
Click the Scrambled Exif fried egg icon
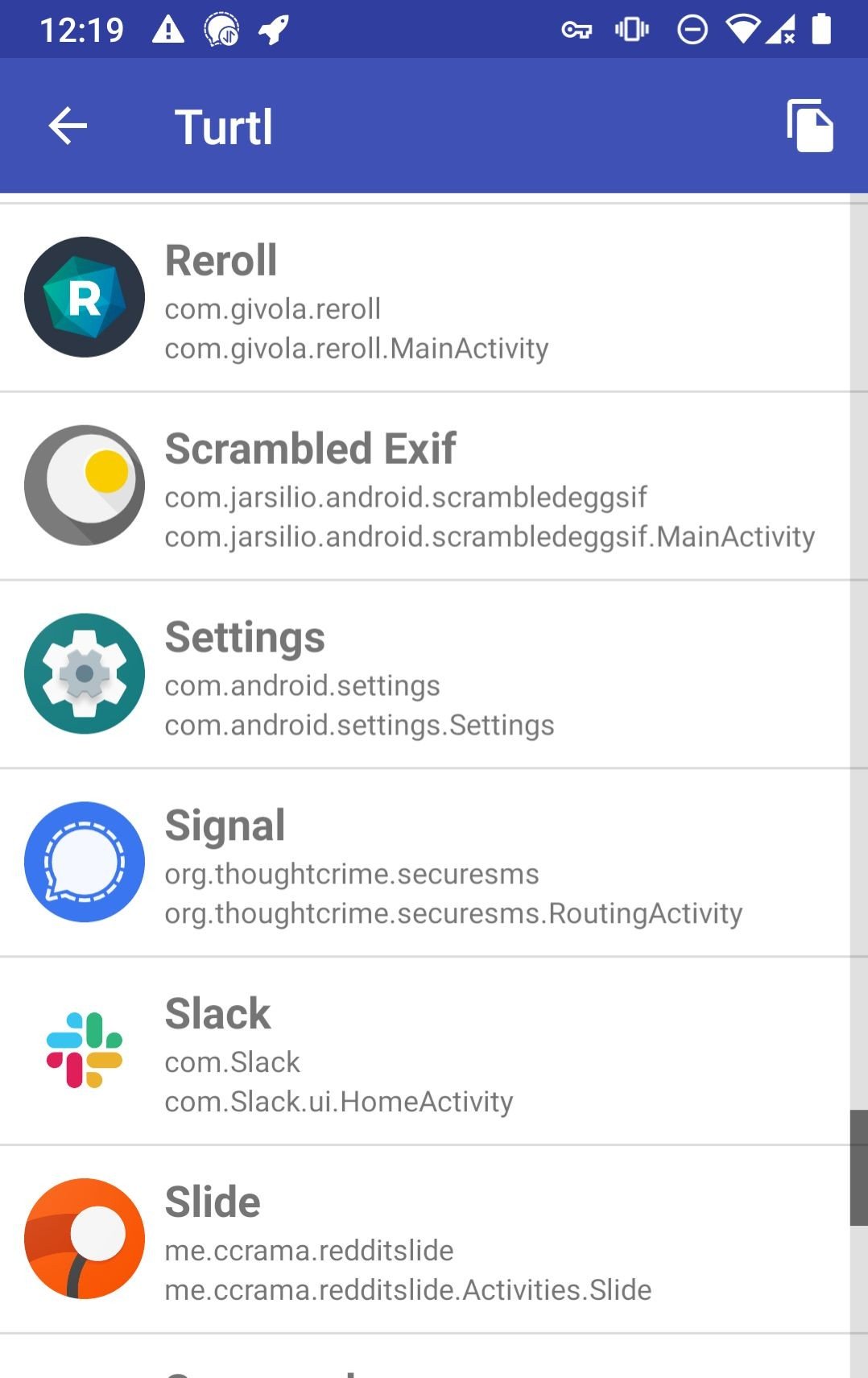coord(84,485)
